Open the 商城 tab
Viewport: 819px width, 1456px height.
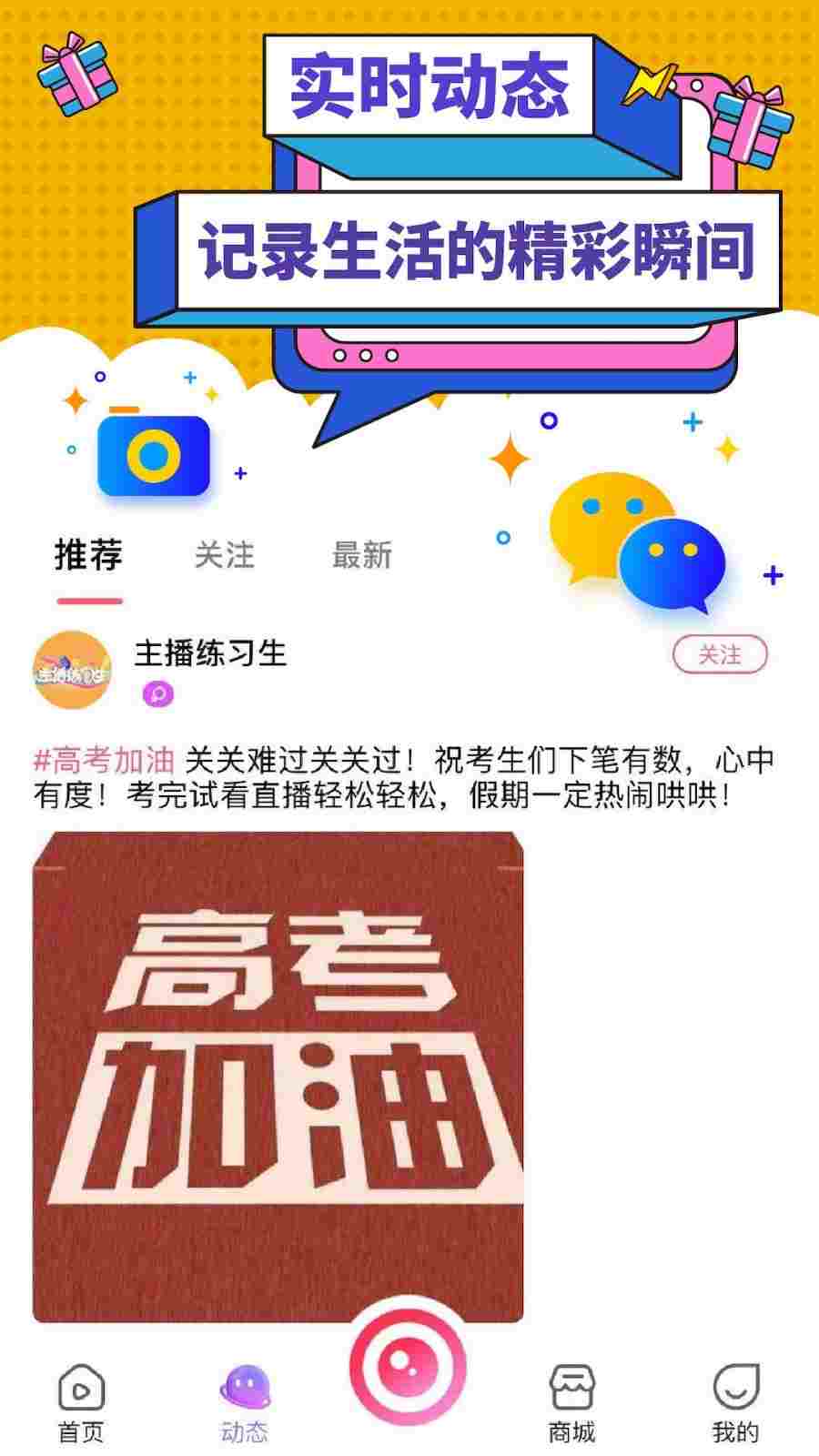click(x=571, y=1404)
